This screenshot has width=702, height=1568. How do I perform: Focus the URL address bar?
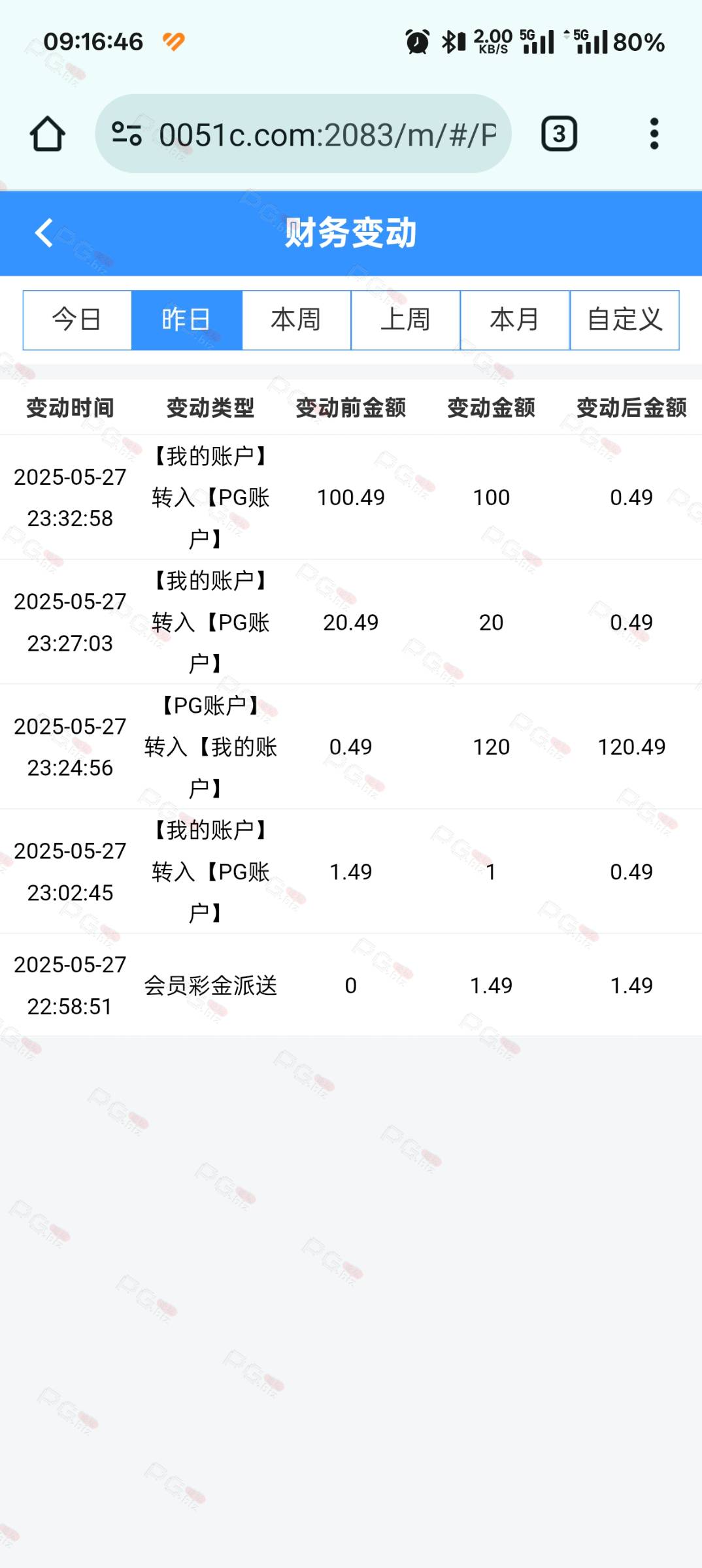coord(327,135)
